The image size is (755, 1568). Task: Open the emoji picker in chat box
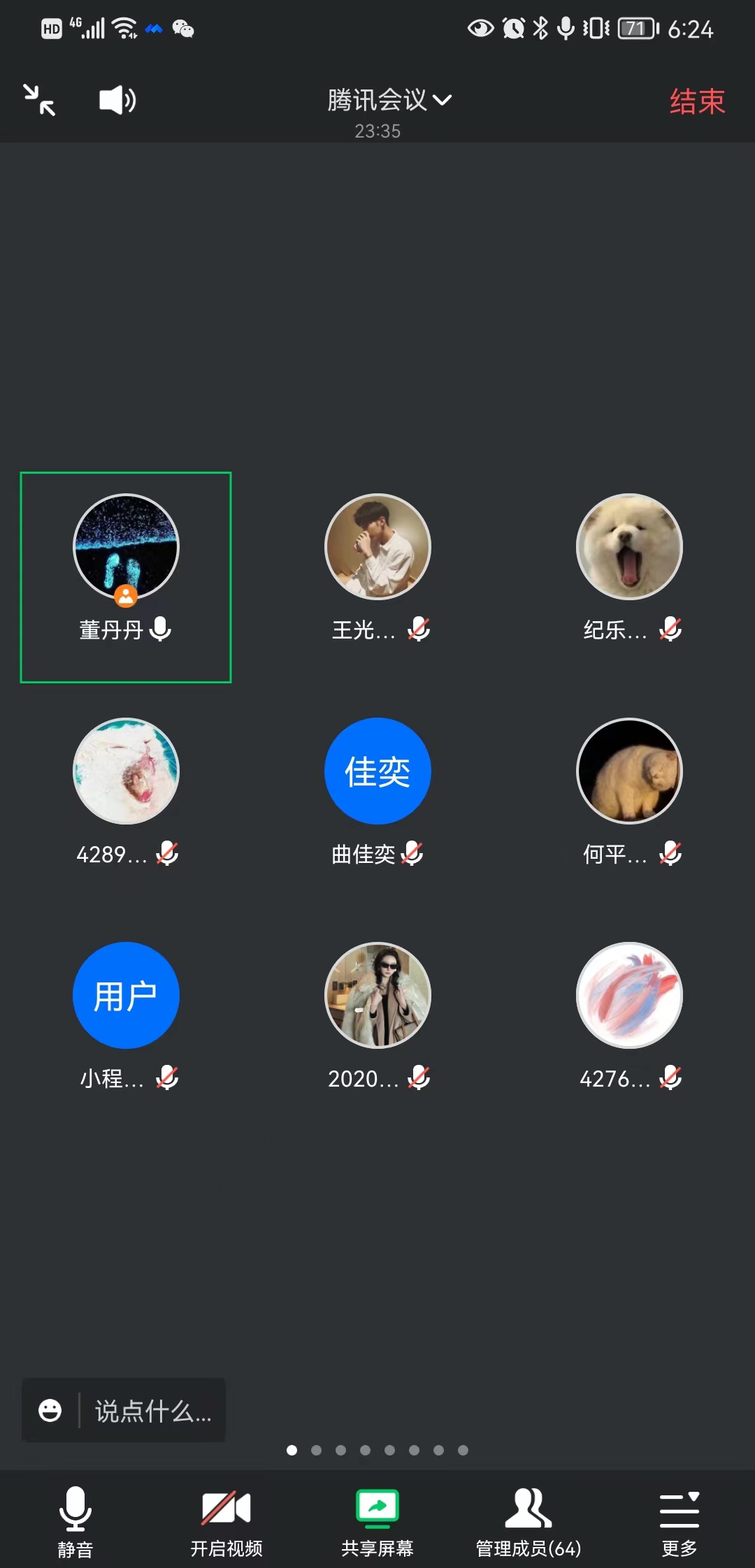[50, 1411]
